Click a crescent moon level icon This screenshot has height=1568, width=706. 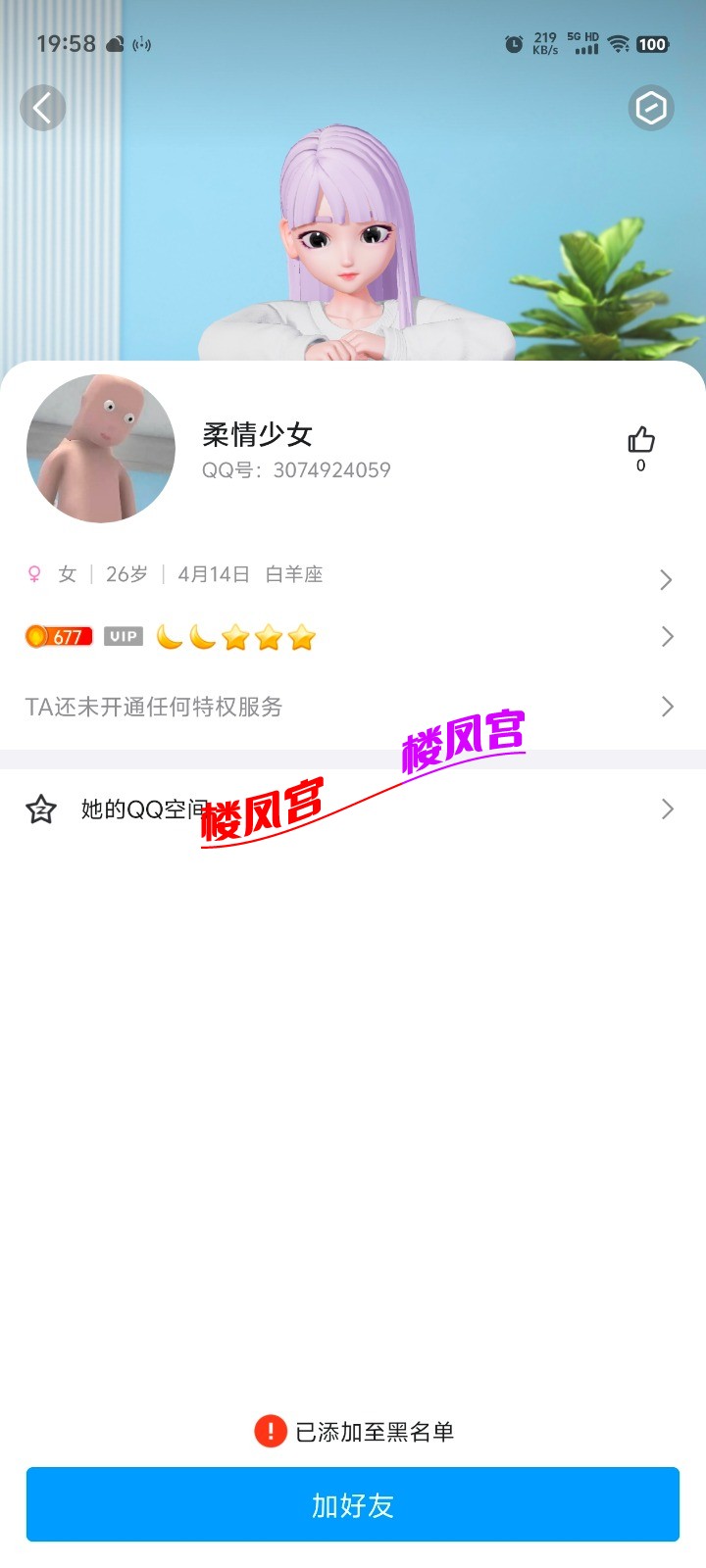tap(169, 636)
